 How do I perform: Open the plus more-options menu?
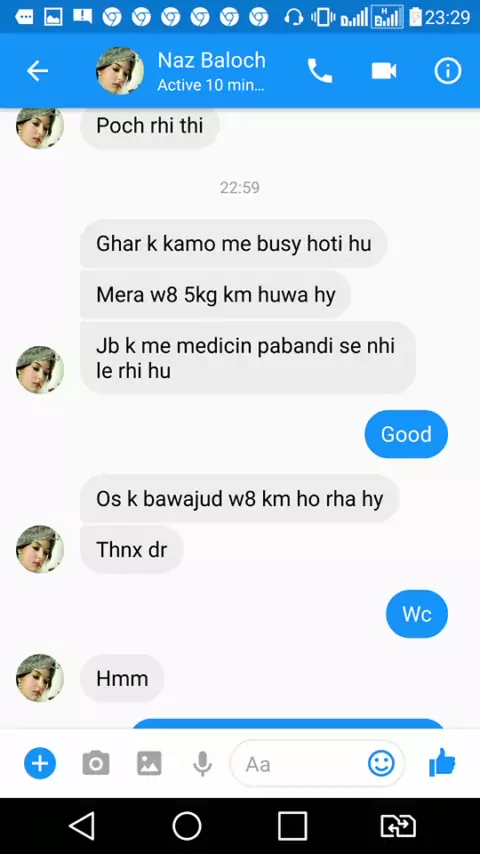[40, 764]
